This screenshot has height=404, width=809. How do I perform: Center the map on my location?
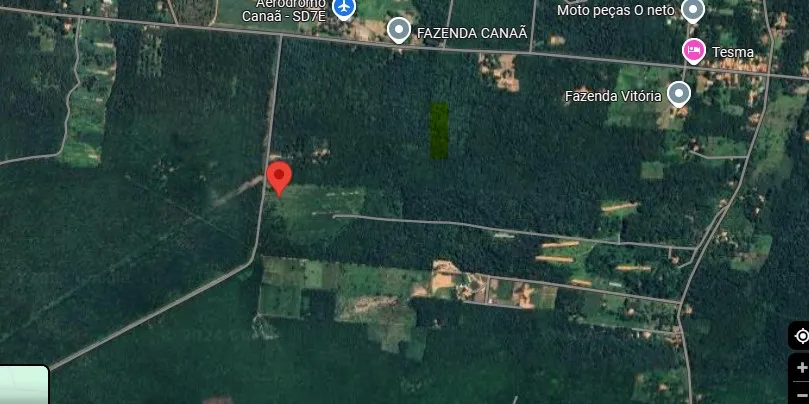[800, 336]
